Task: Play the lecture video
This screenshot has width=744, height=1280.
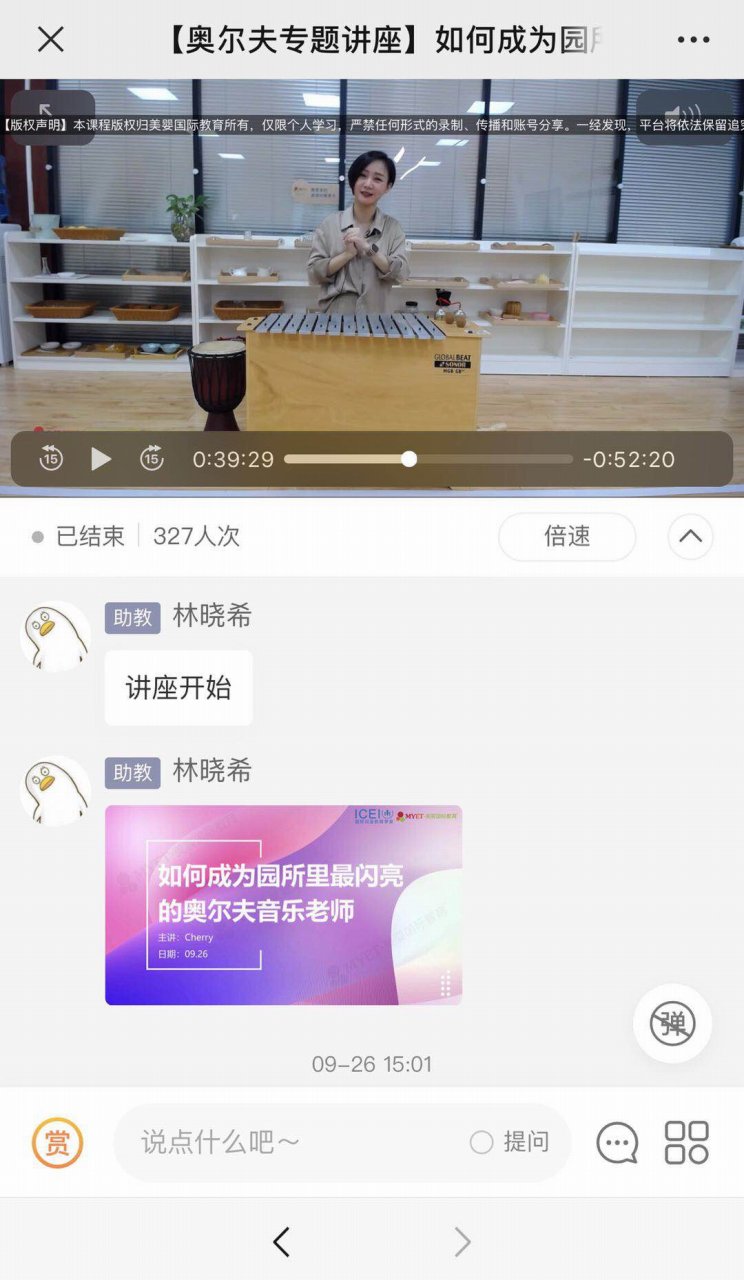Action: coord(101,459)
